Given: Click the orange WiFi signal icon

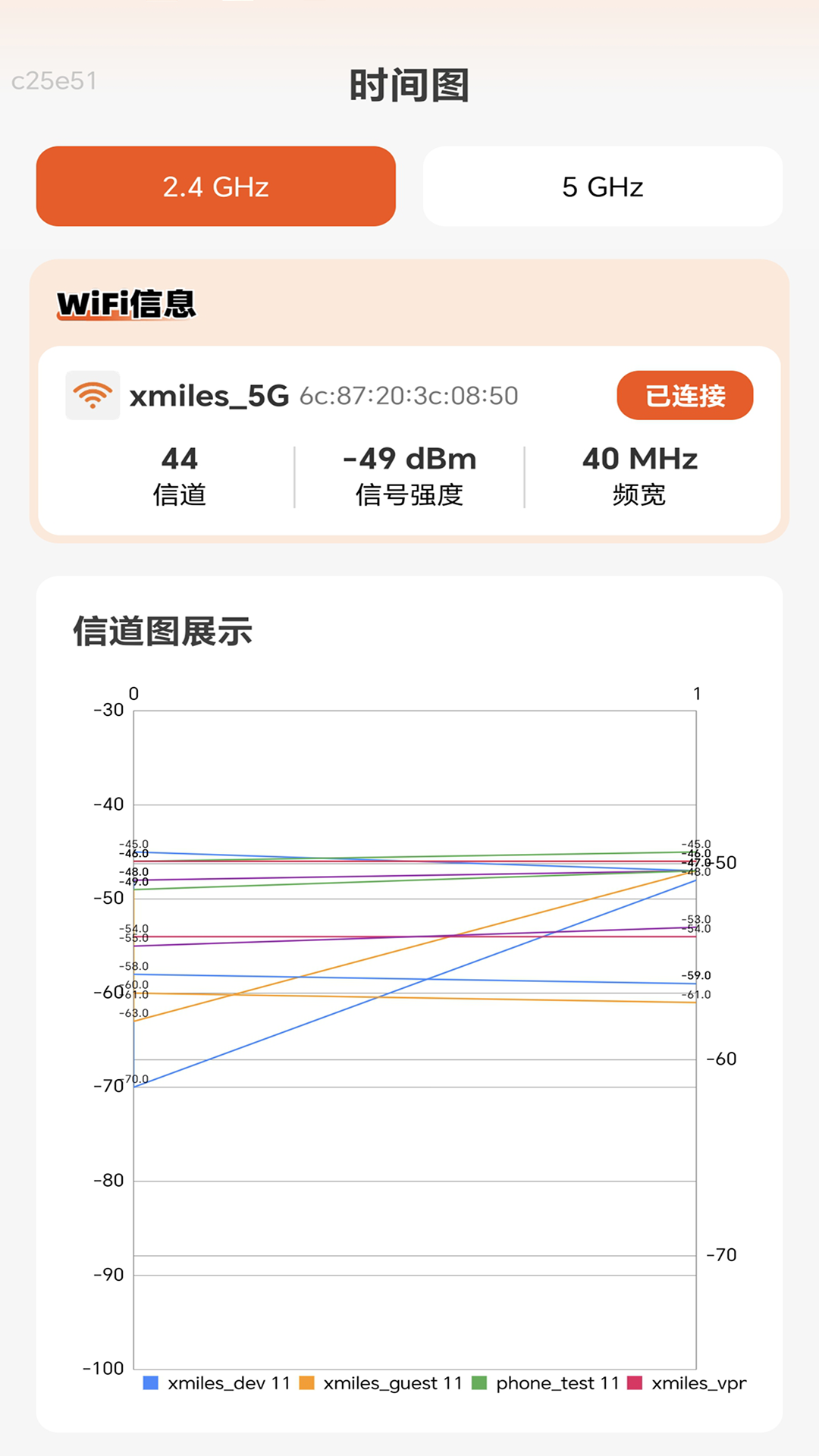Looking at the screenshot, I should coord(92,394).
